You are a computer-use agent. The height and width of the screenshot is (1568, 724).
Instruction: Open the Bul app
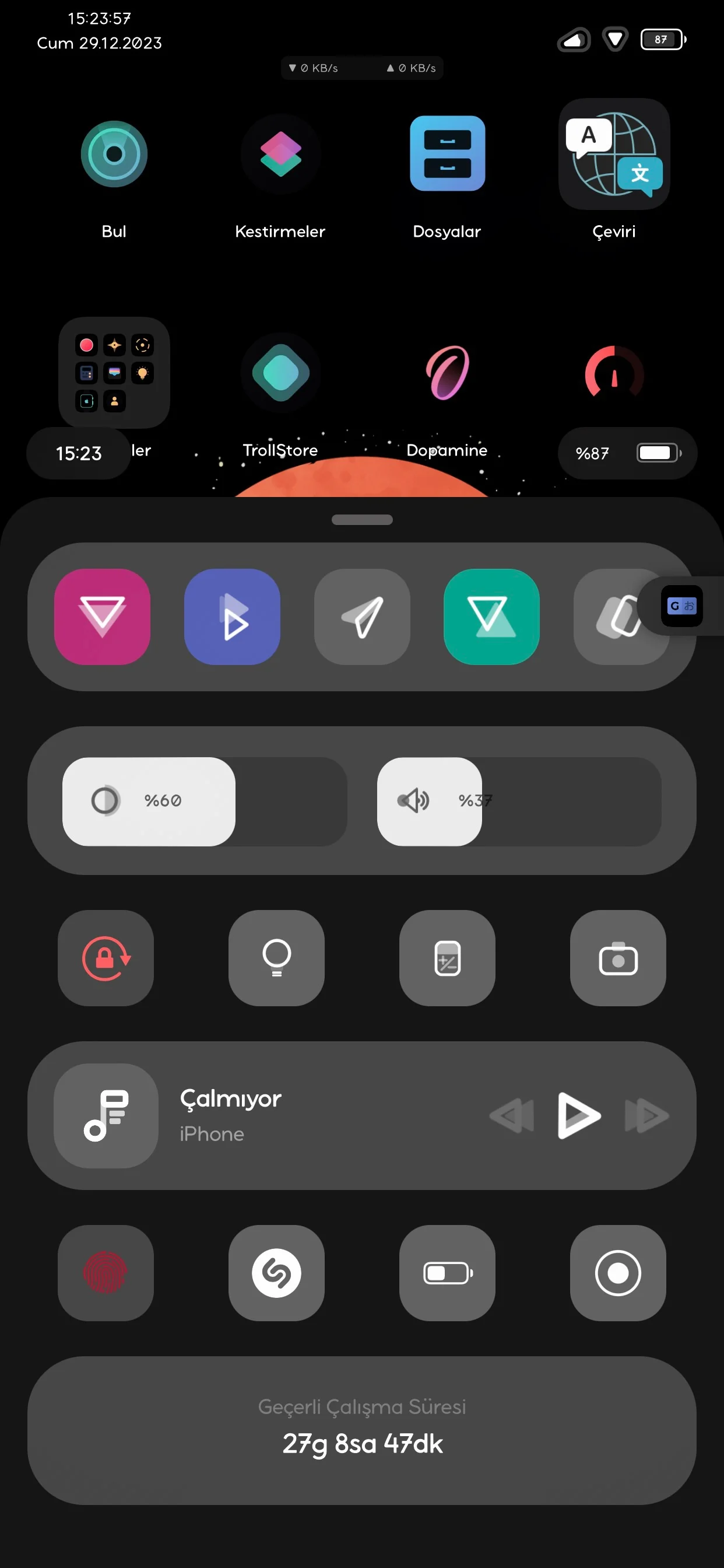click(114, 154)
